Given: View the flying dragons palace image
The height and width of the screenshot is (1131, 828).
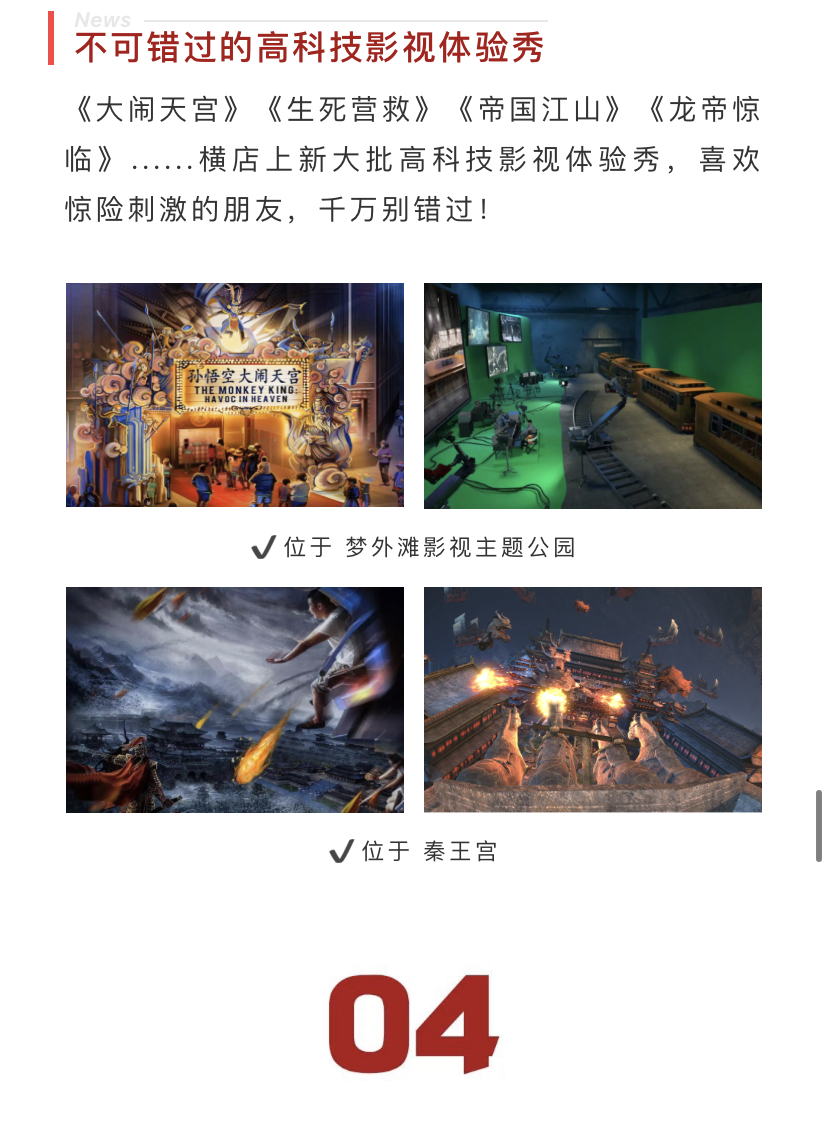Looking at the screenshot, I should [x=592, y=699].
